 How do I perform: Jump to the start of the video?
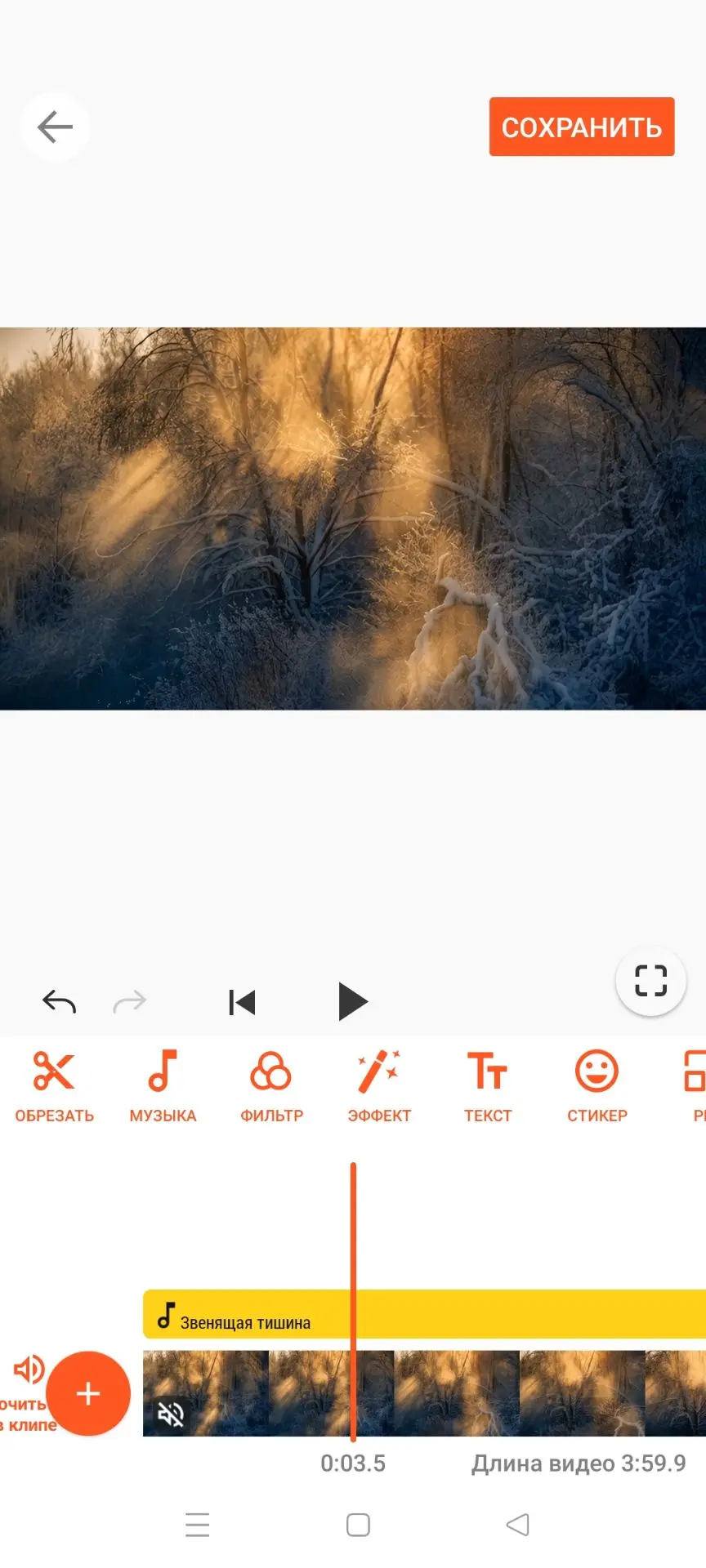point(242,1002)
